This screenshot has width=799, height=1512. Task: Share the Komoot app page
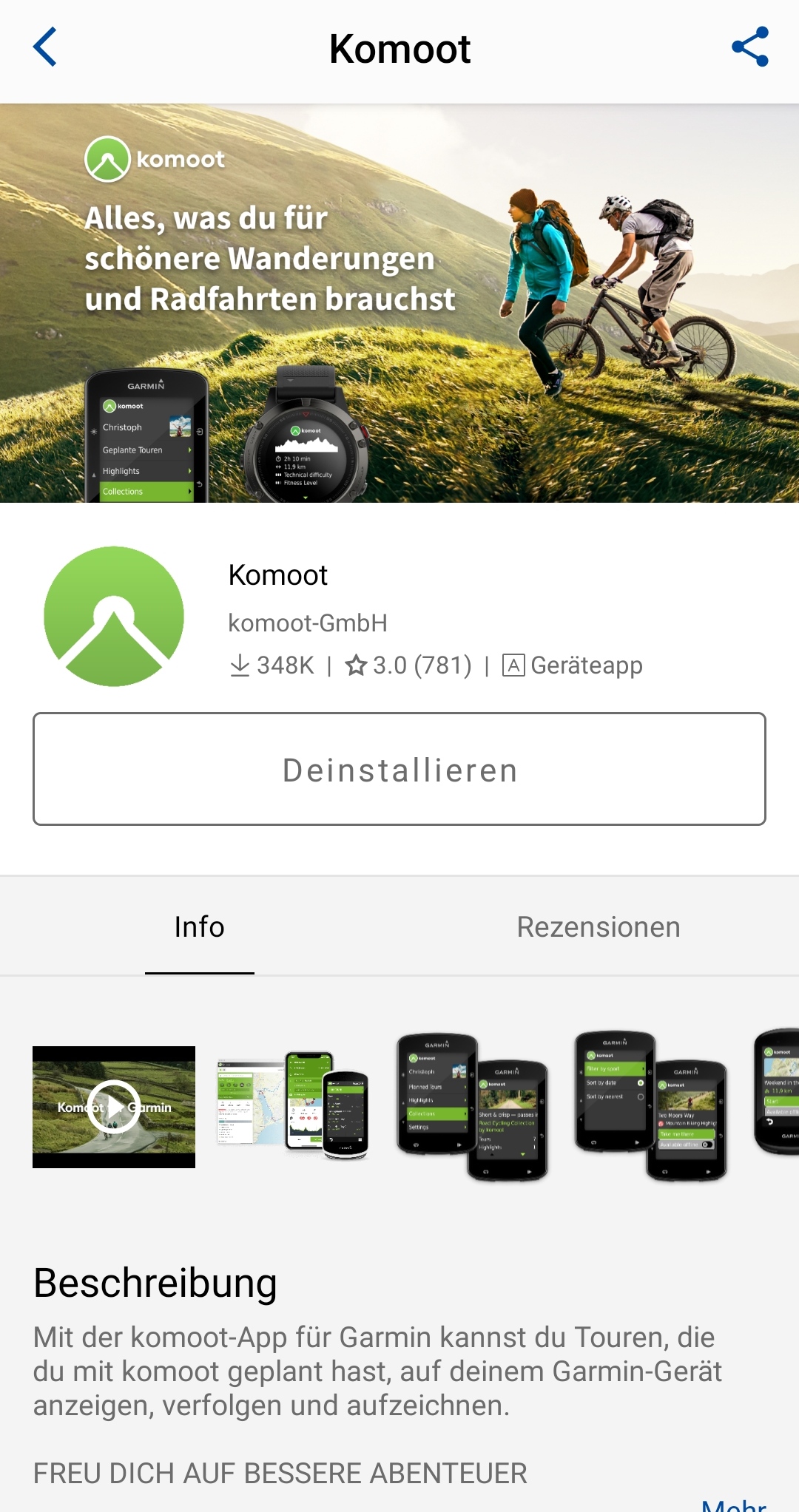(x=749, y=47)
